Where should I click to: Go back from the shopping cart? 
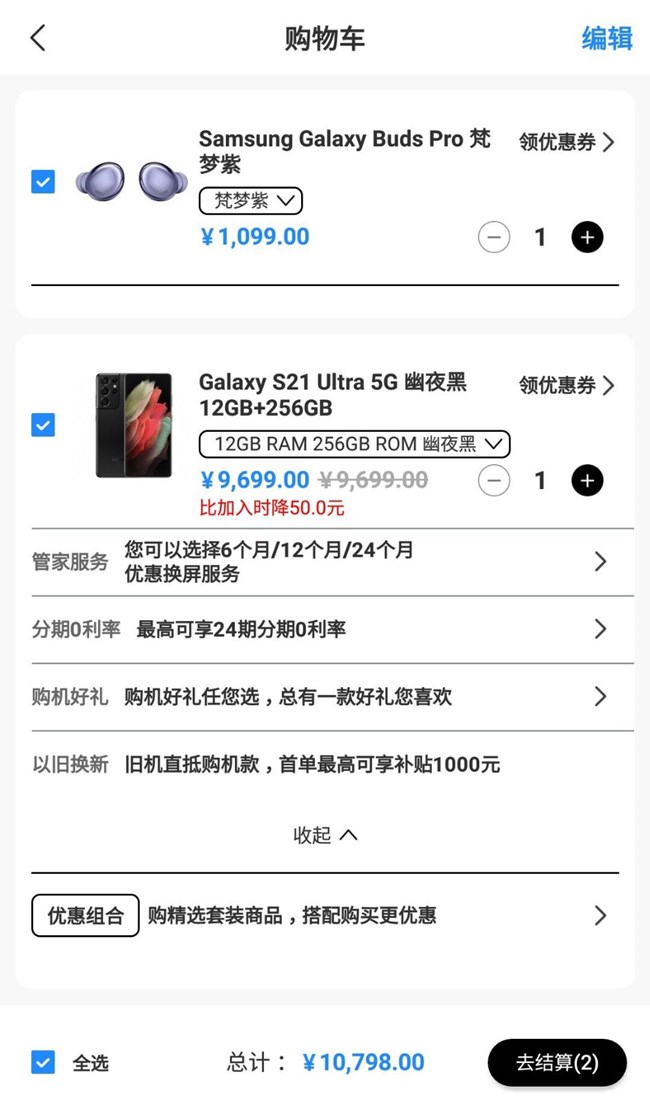[39, 38]
